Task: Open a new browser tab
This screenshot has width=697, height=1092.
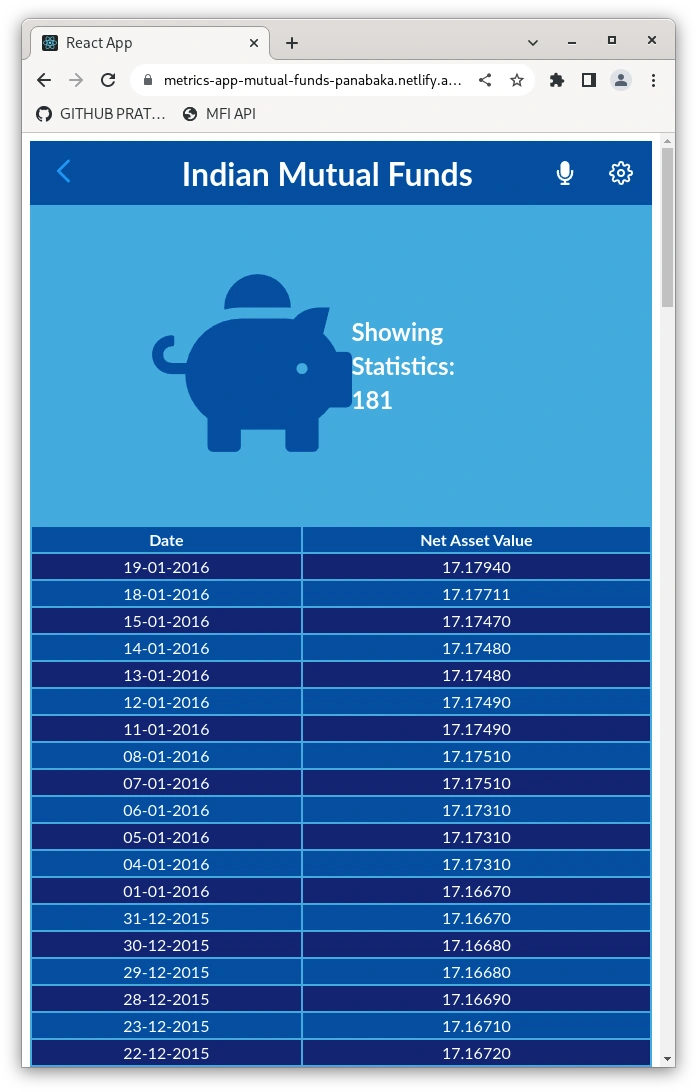Action: pyautogui.click(x=292, y=43)
